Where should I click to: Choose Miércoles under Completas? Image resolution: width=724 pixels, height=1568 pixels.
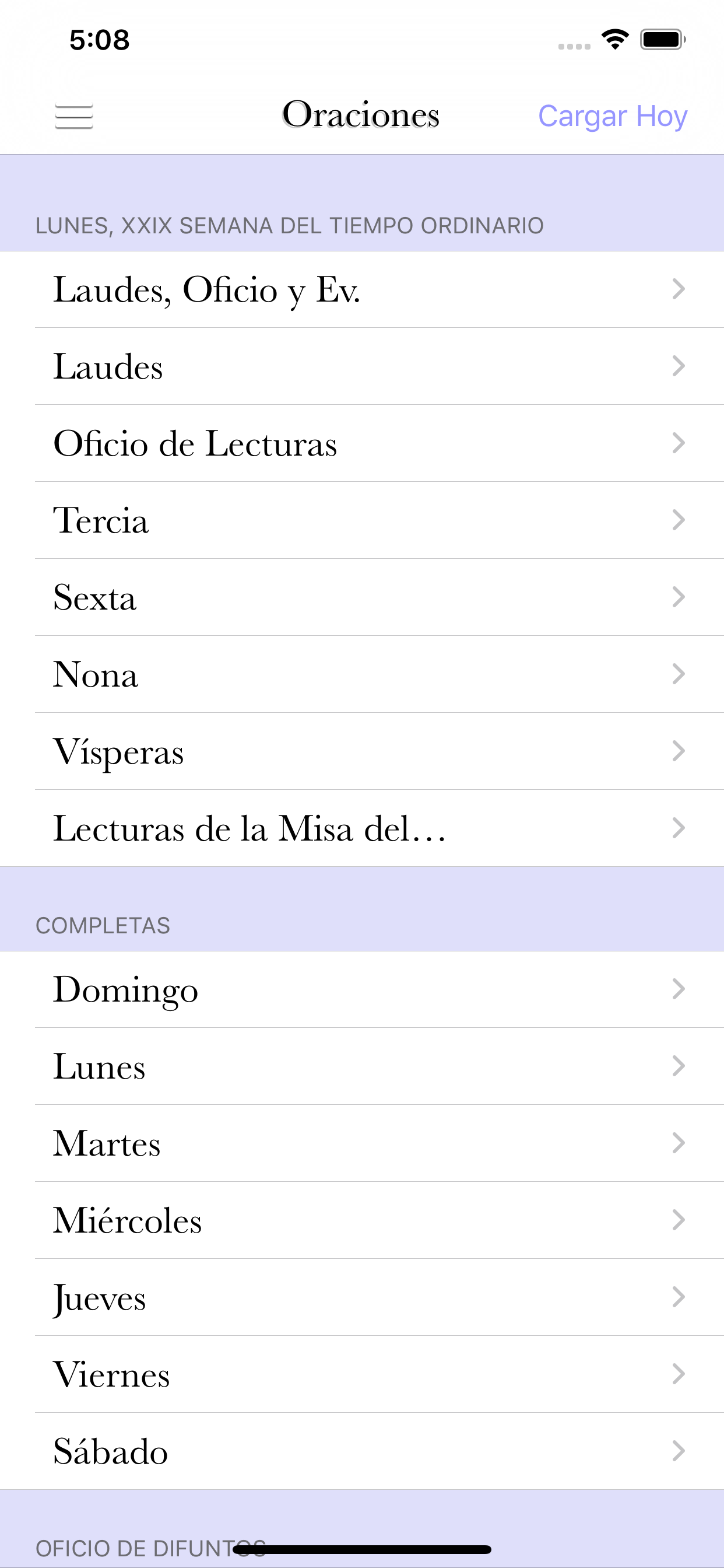[362, 1220]
